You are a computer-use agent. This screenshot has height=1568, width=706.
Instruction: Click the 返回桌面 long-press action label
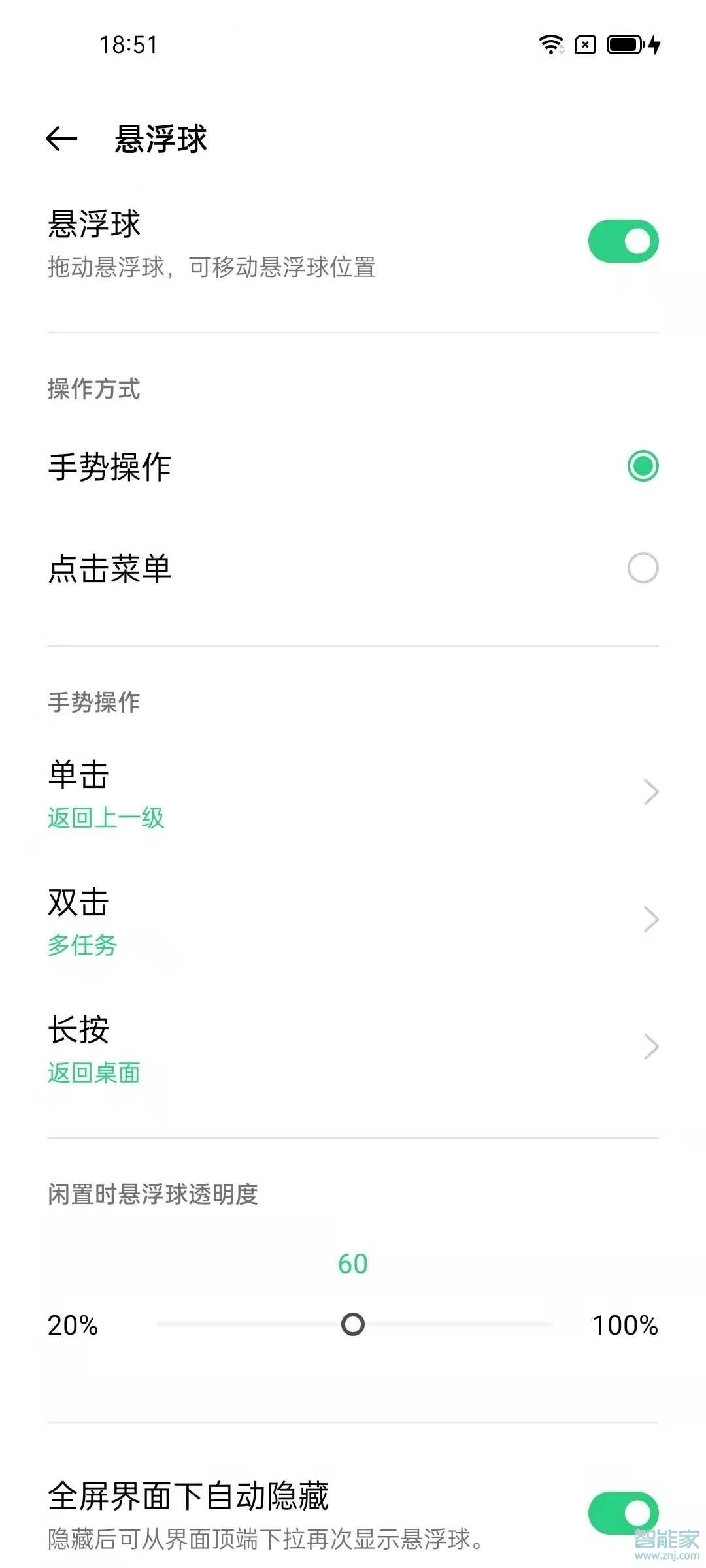pyautogui.click(x=95, y=1072)
